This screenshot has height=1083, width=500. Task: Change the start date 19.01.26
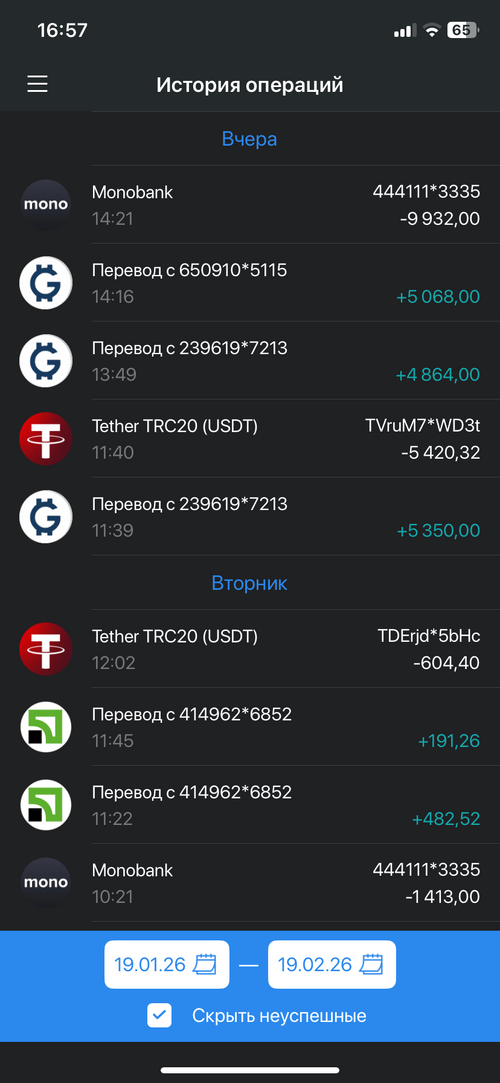click(x=166, y=964)
